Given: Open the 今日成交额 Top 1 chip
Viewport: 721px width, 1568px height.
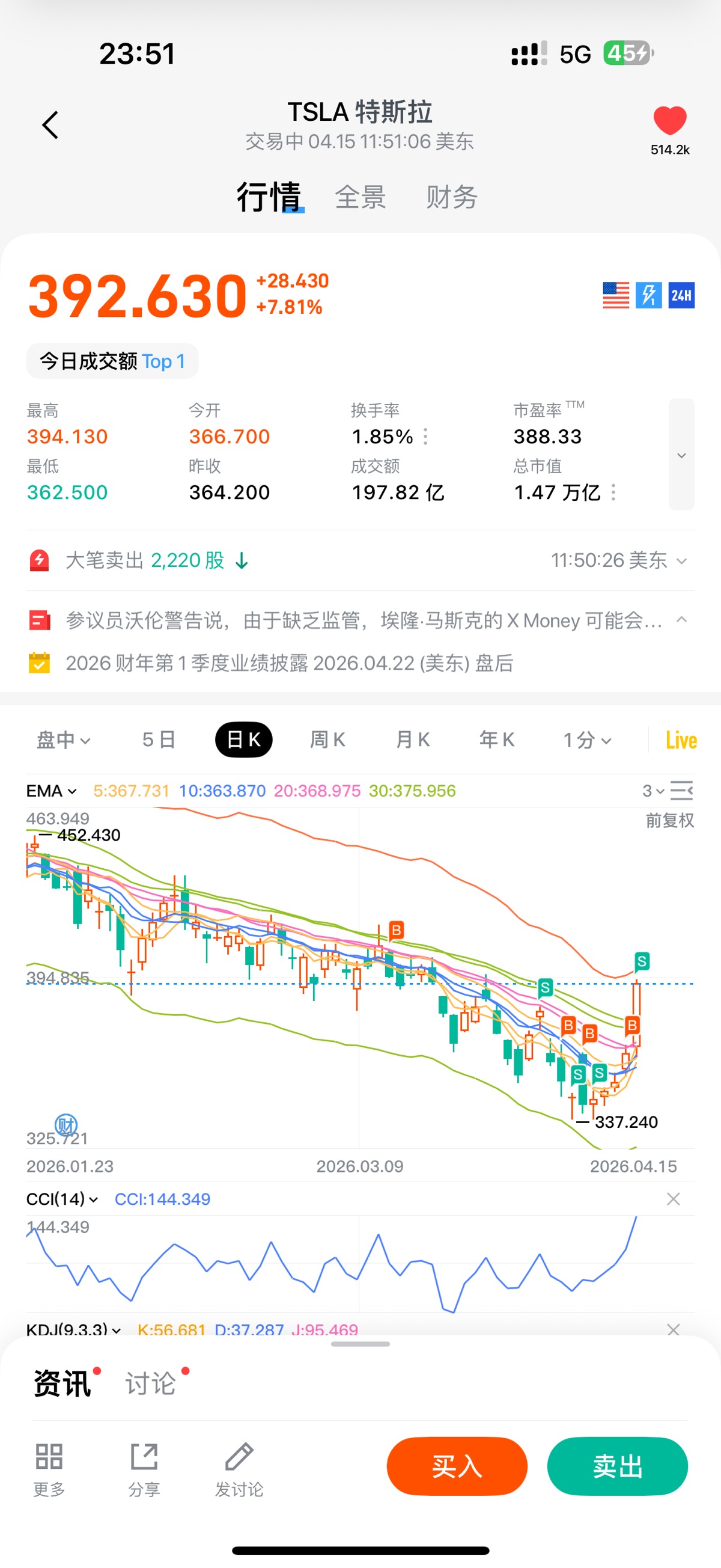Looking at the screenshot, I should coord(112,361).
